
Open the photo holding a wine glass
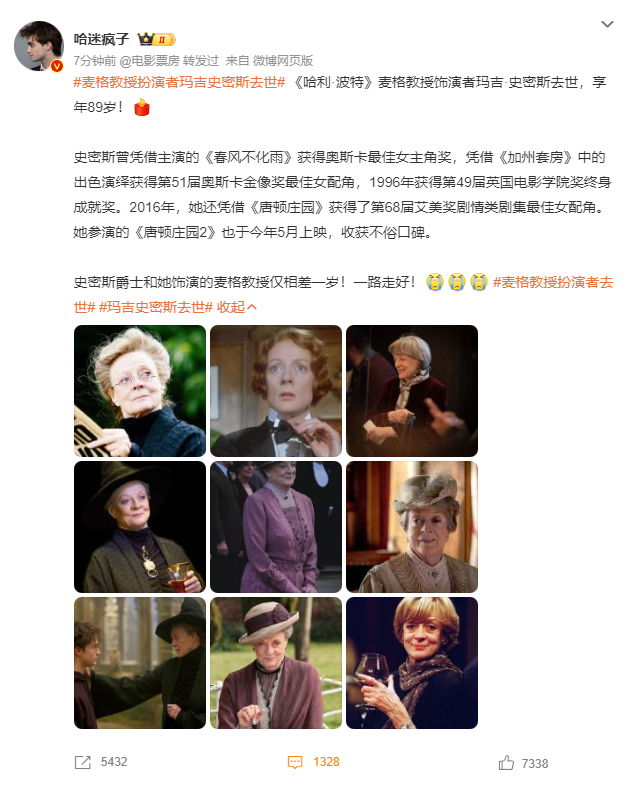(x=412, y=663)
